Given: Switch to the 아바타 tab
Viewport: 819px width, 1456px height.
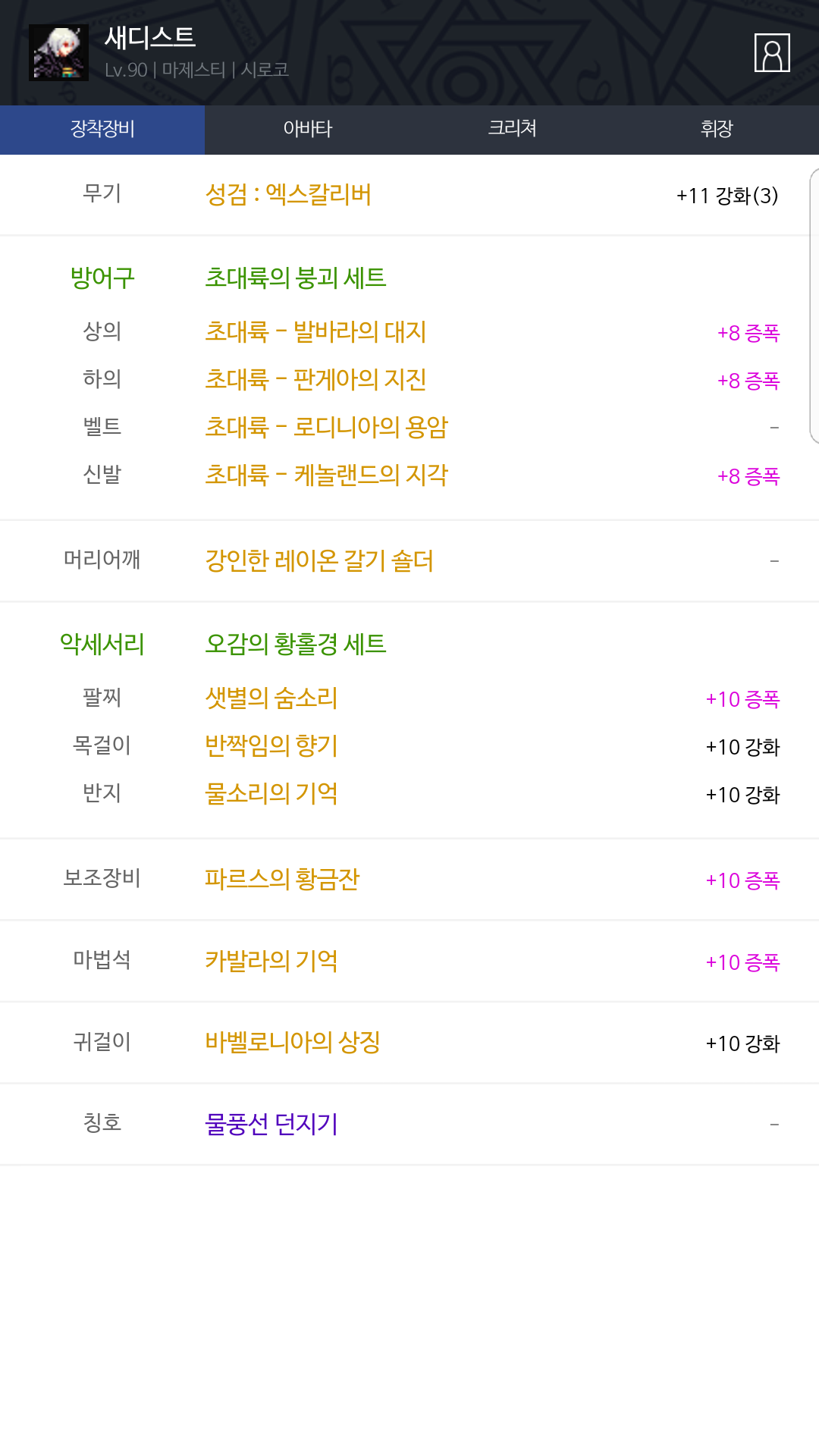Looking at the screenshot, I should pos(307,130).
